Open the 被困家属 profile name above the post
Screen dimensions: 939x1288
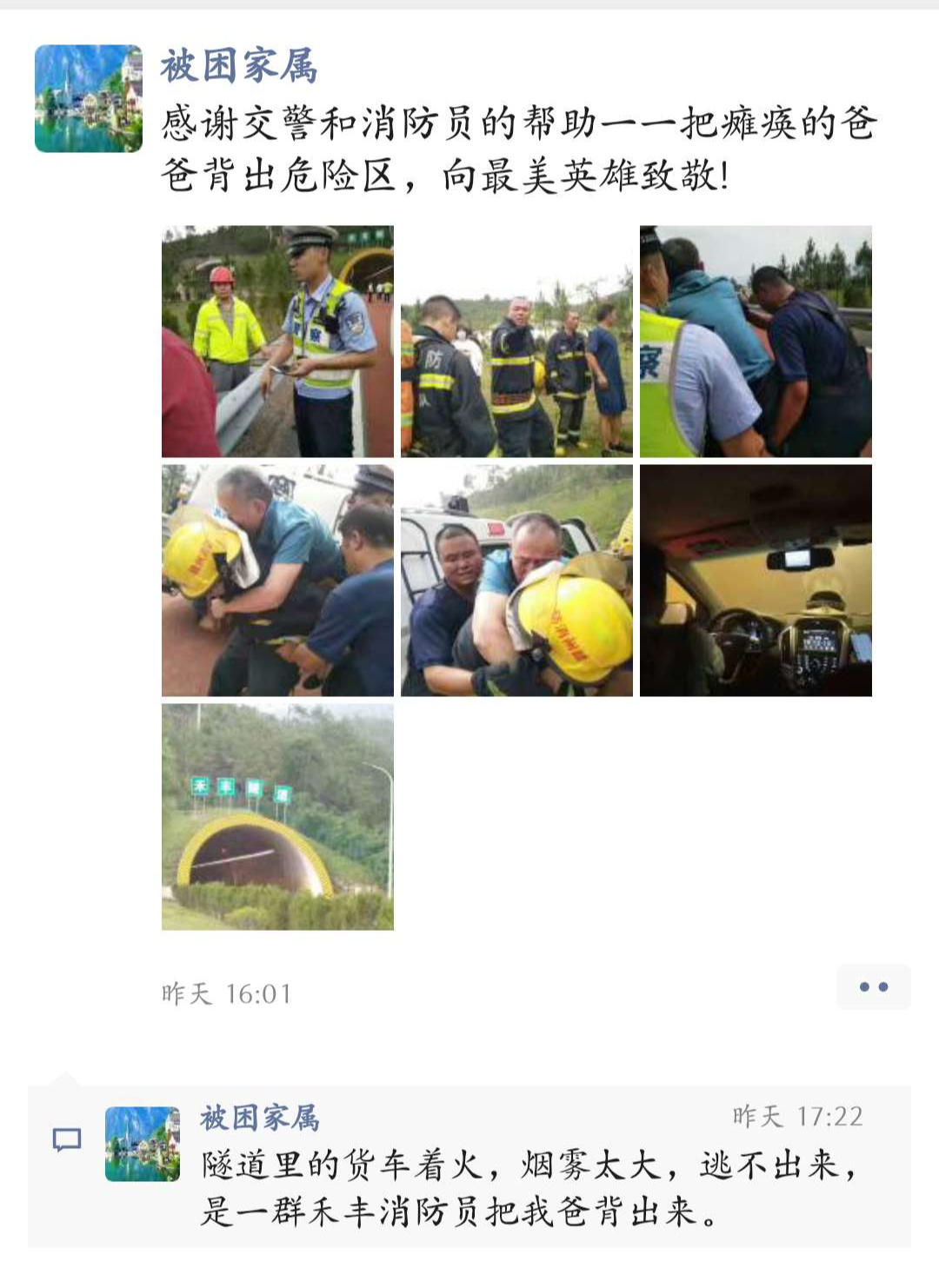click(x=239, y=66)
